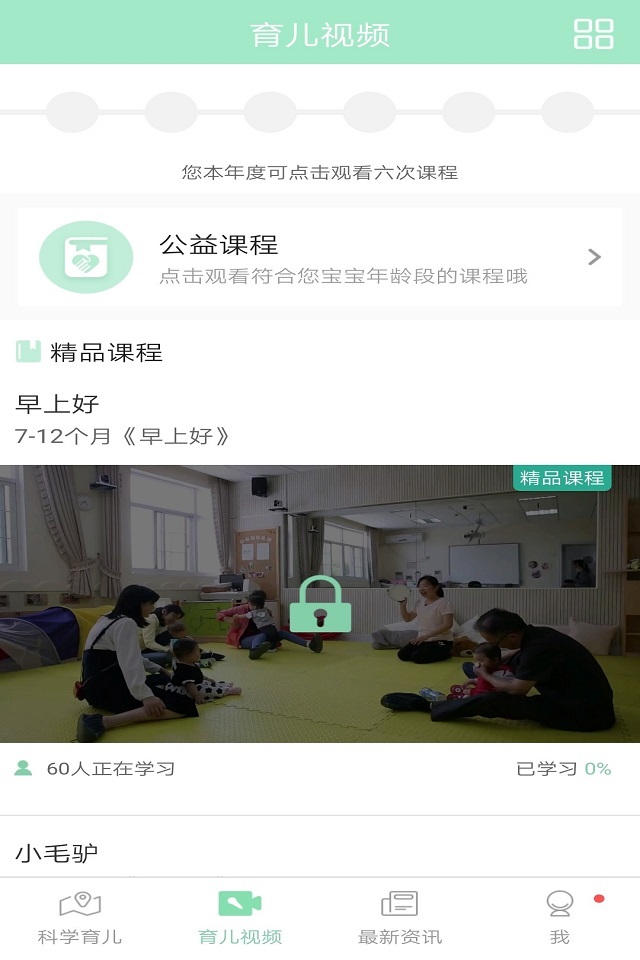640x960 pixels.
Task: Open the 公益课程 card
Action: pyautogui.click(x=320, y=257)
